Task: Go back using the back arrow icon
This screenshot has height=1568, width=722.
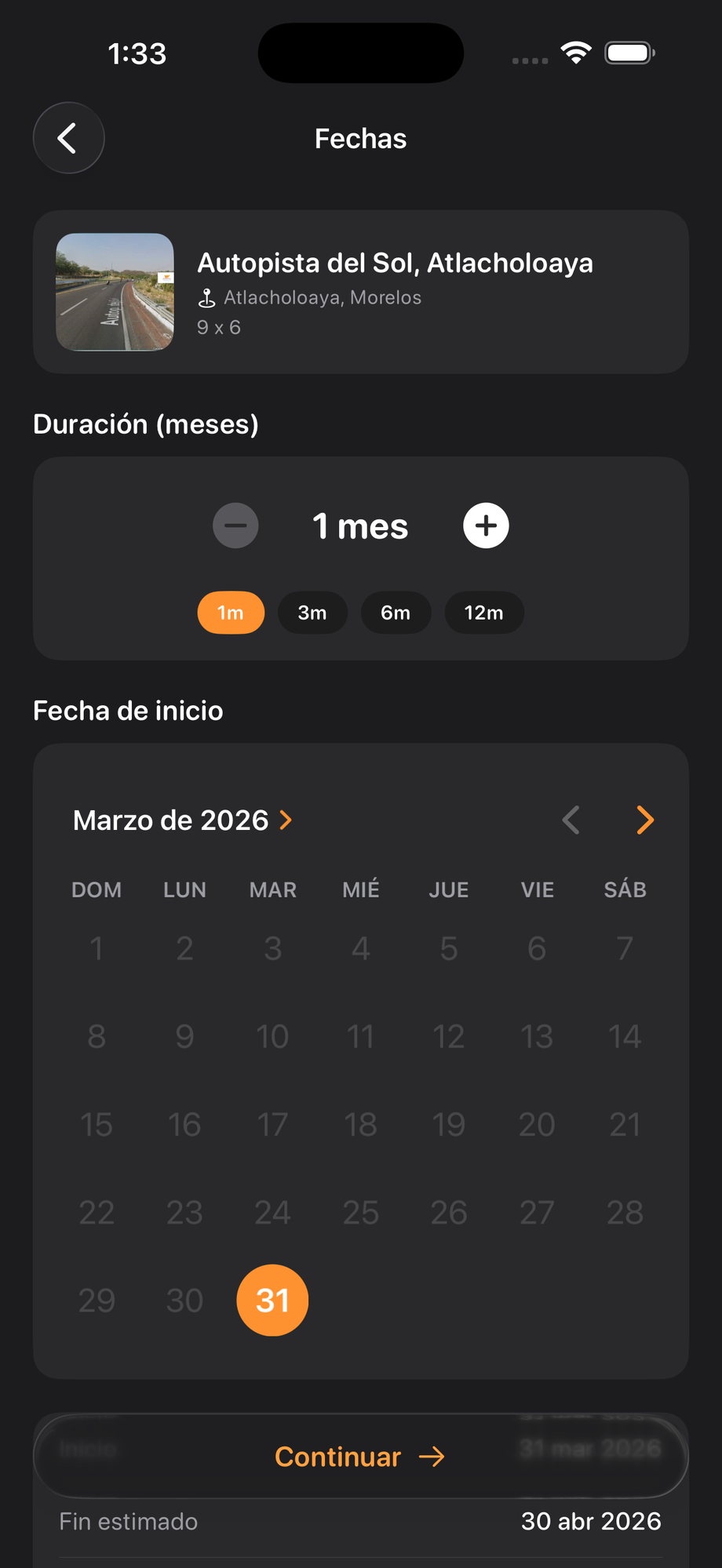Action: 68,138
